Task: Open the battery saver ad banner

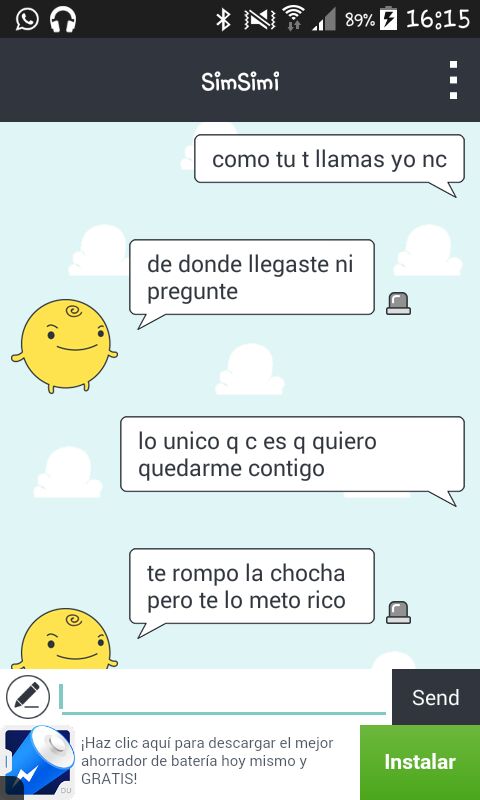Action: pyautogui.click(x=180, y=762)
